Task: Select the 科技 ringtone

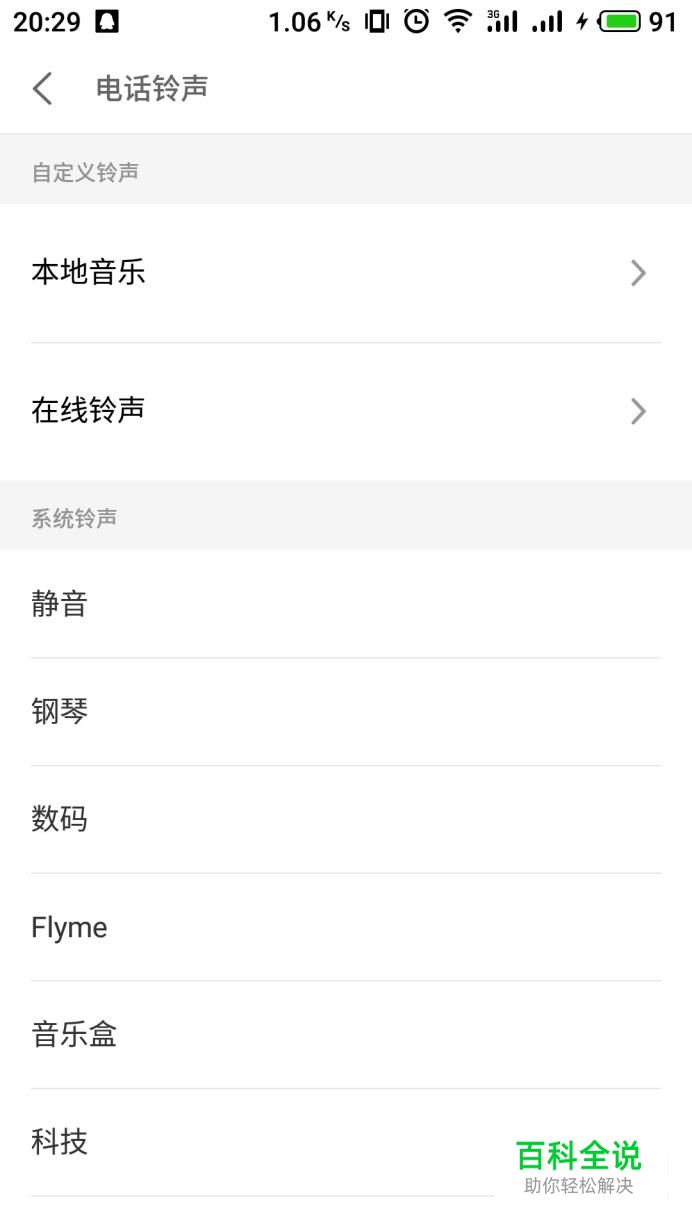Action: tap(346, 1142)
